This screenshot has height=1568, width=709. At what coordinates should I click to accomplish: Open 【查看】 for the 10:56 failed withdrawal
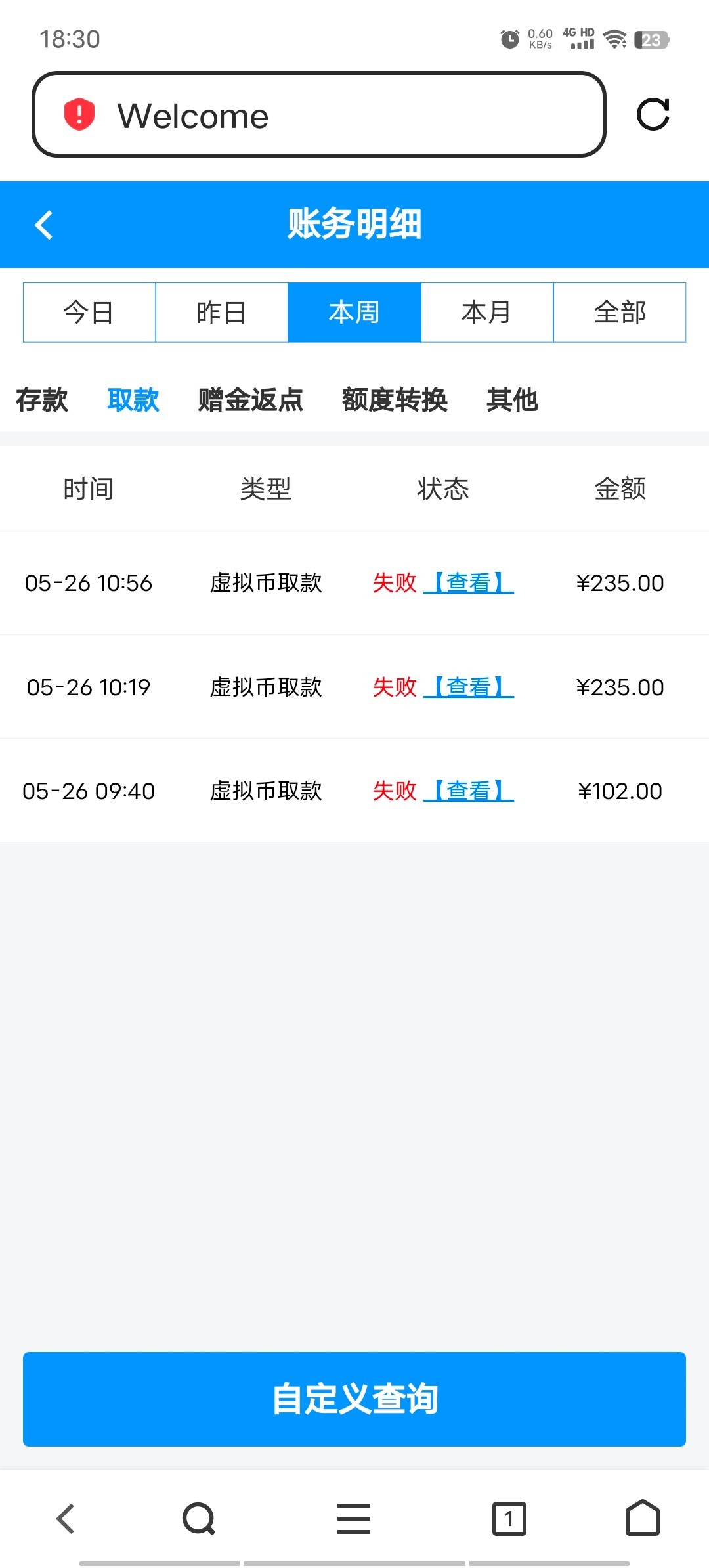pyautogui.click(x=469, y=583)
